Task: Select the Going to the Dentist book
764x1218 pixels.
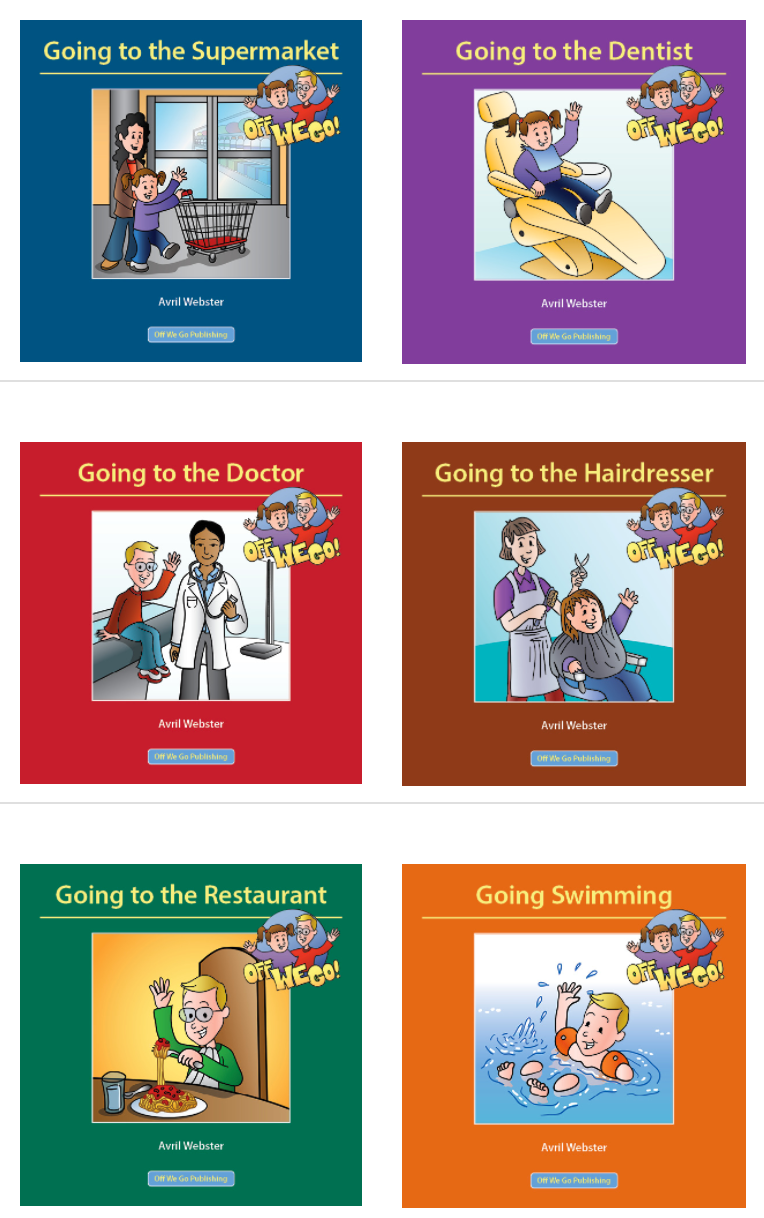Action: click(x=573, y=190)
